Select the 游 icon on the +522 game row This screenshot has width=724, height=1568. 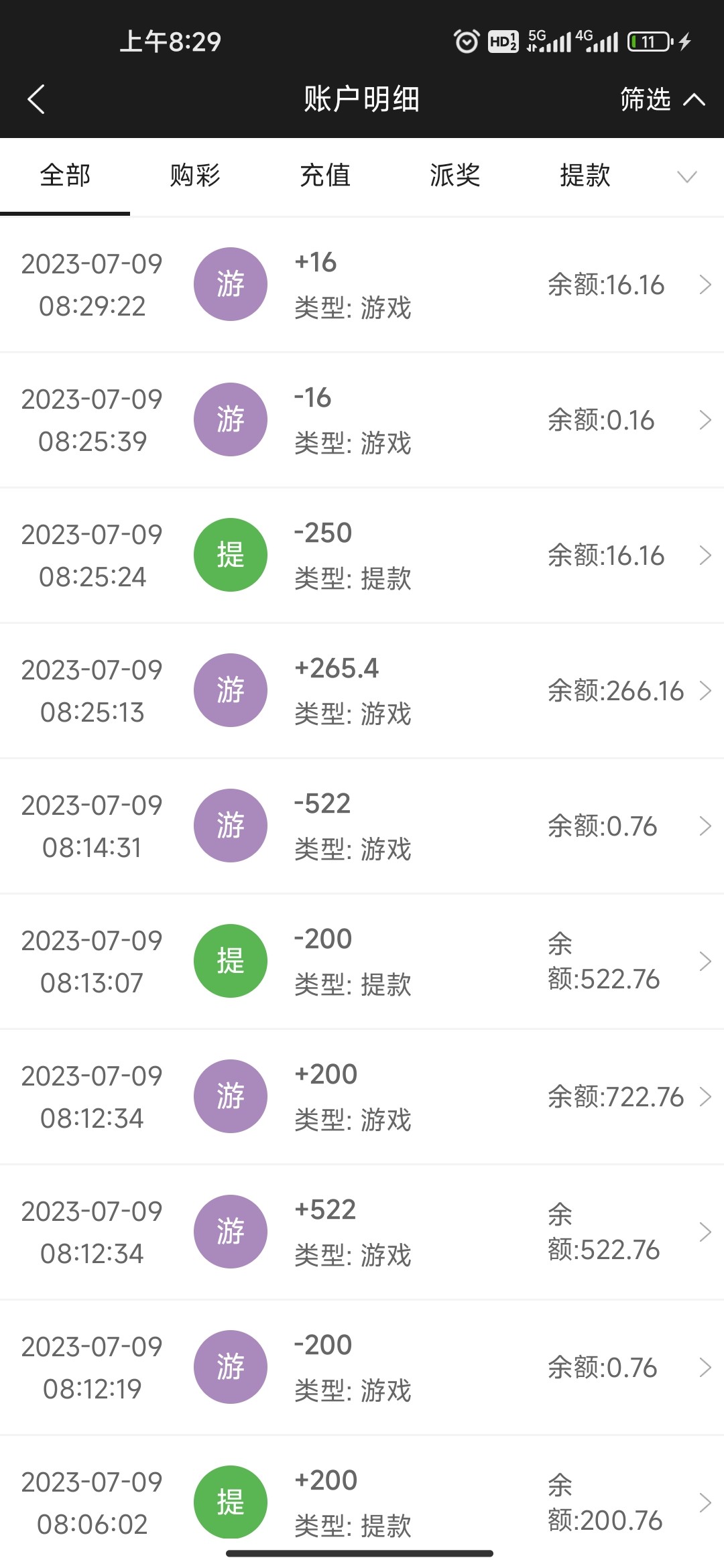(x=230, y=1232)
